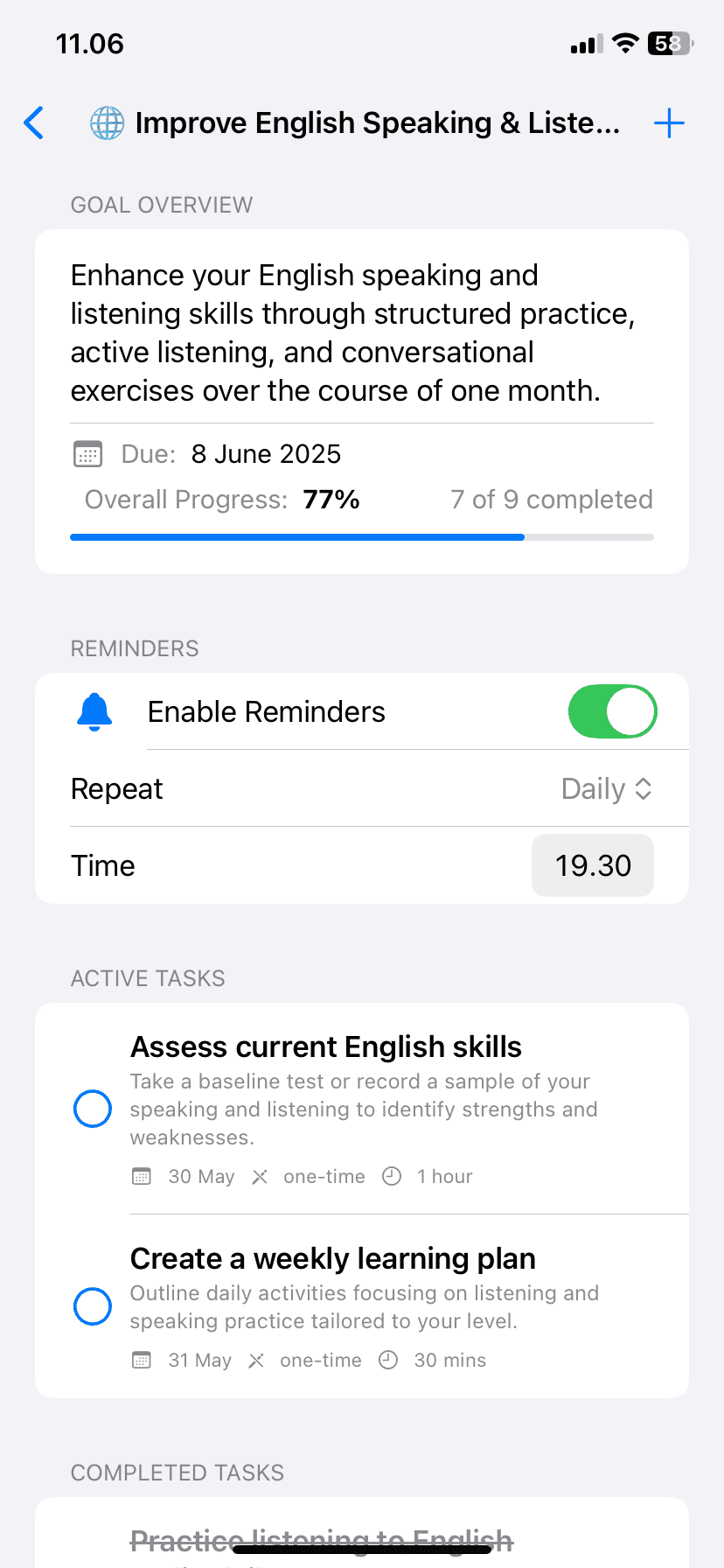Tap the battery indicator in the status bar
This screenshot has height=1568, width=724.
coord(667,43)
